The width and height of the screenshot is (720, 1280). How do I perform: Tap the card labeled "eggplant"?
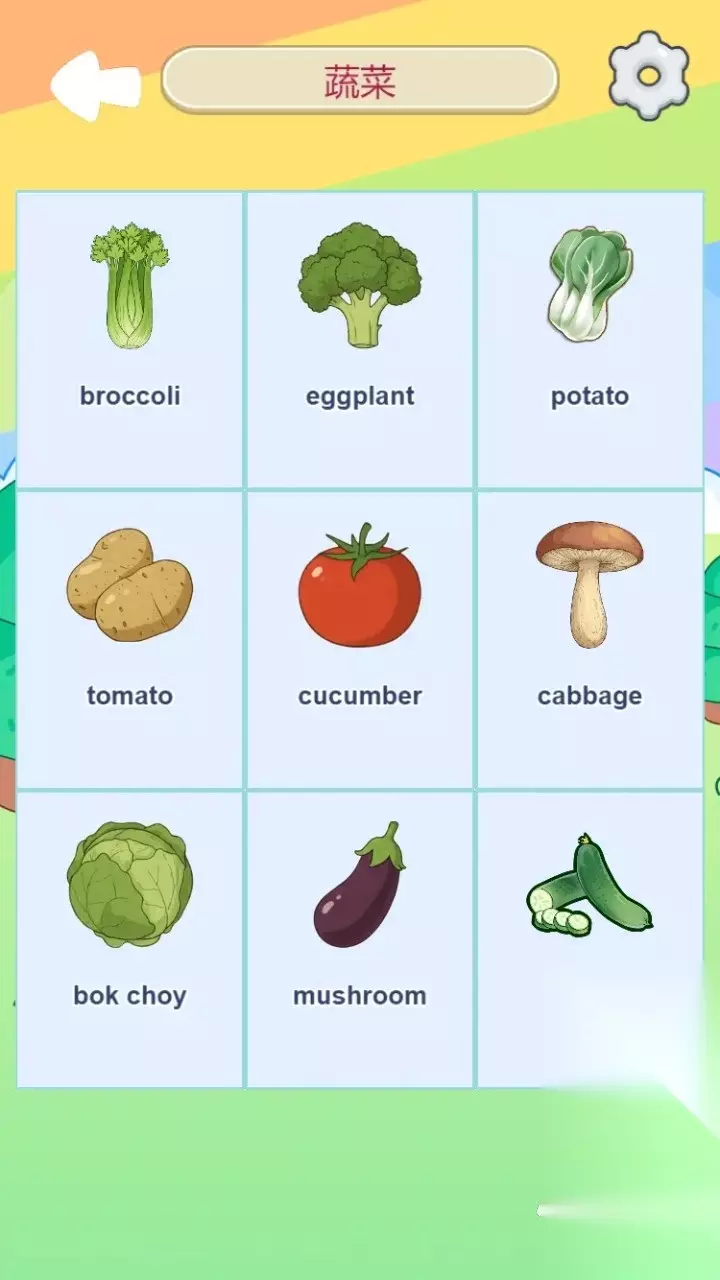click(360, 340)
